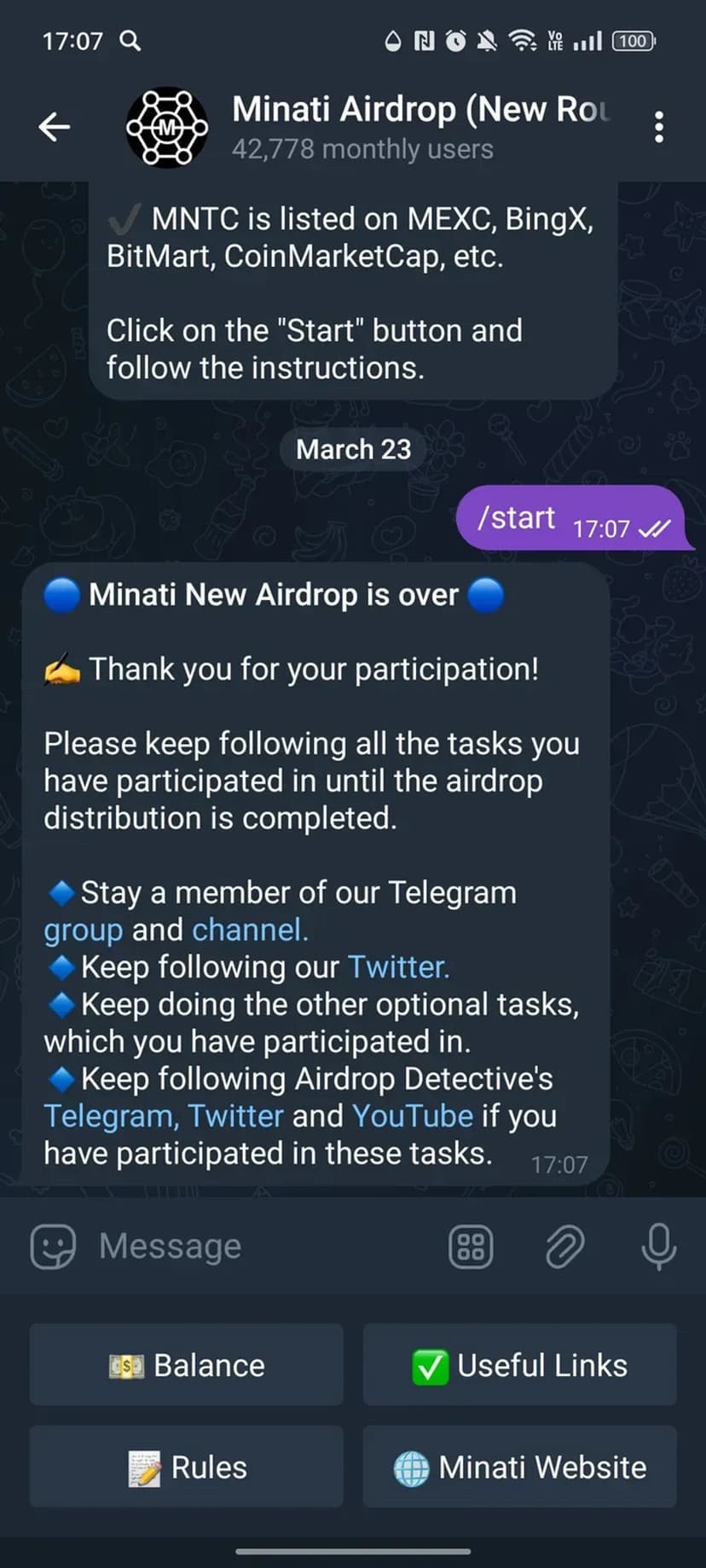Screen dimensions: 706x1568
Task: Open the Telegram group link
Action: [83, 930]
